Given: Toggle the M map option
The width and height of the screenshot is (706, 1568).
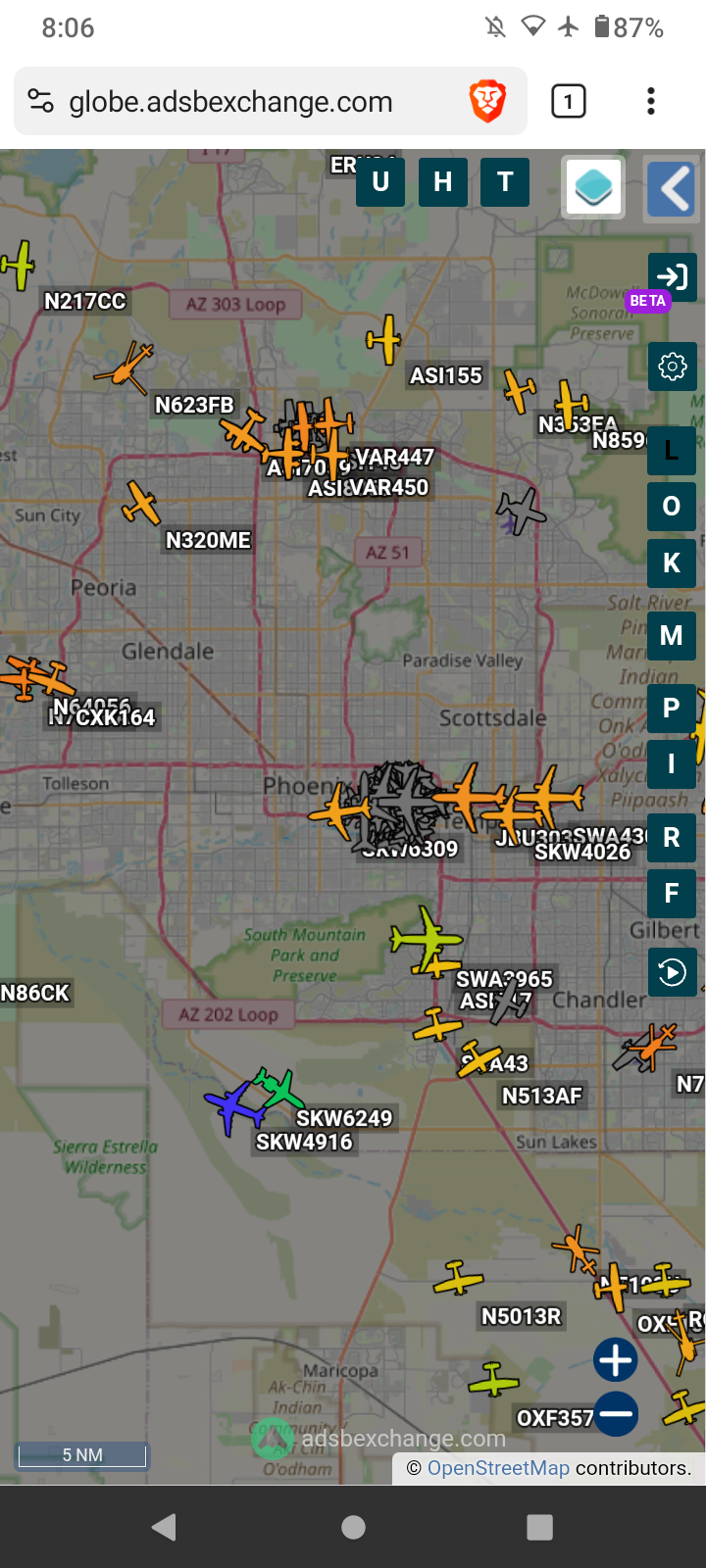Looking at the screenshot, I should [x=673, y=636].
